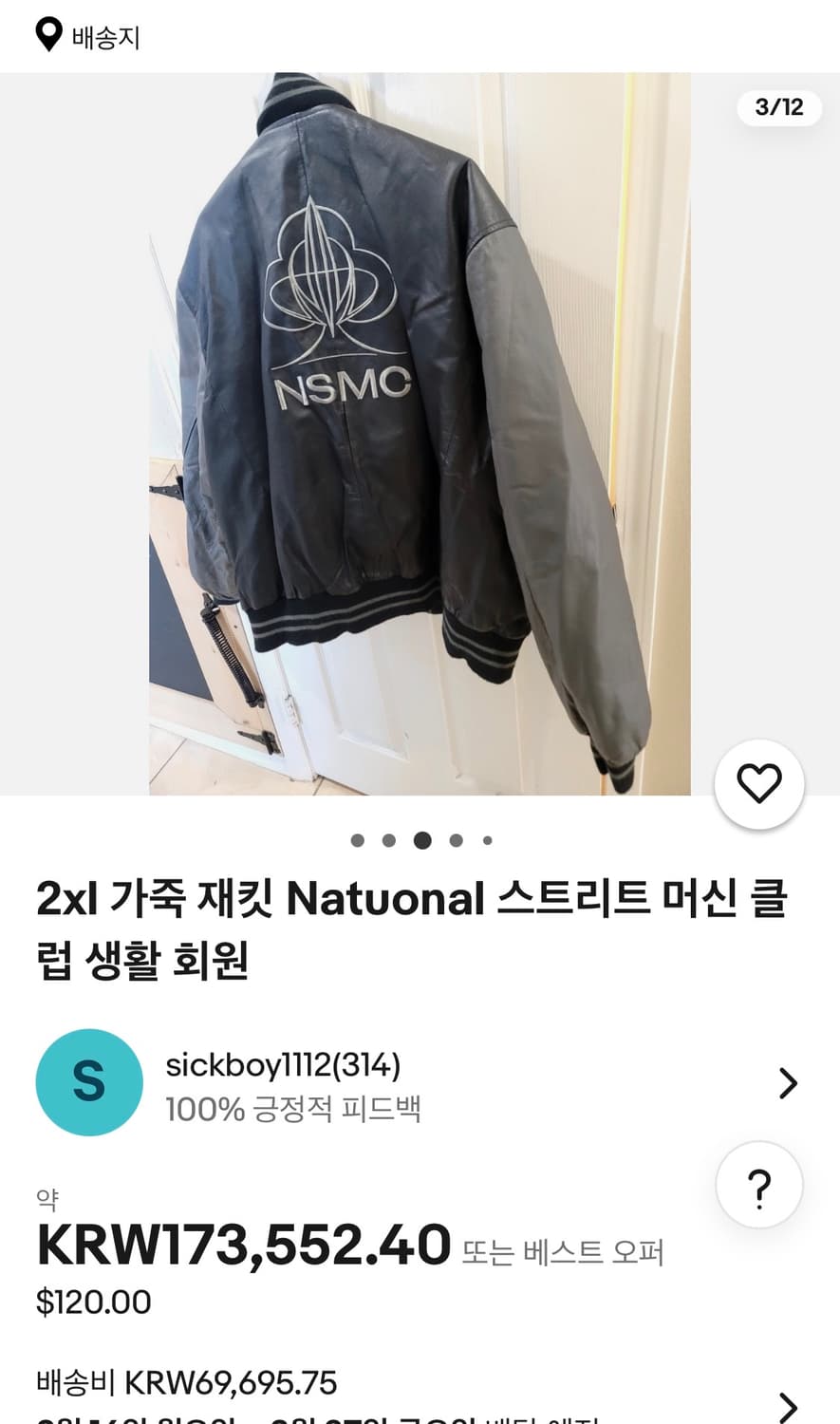Select the second carousel dot indicator
The width and height of the screenshot is (840, 1424).
click(391, 839)
